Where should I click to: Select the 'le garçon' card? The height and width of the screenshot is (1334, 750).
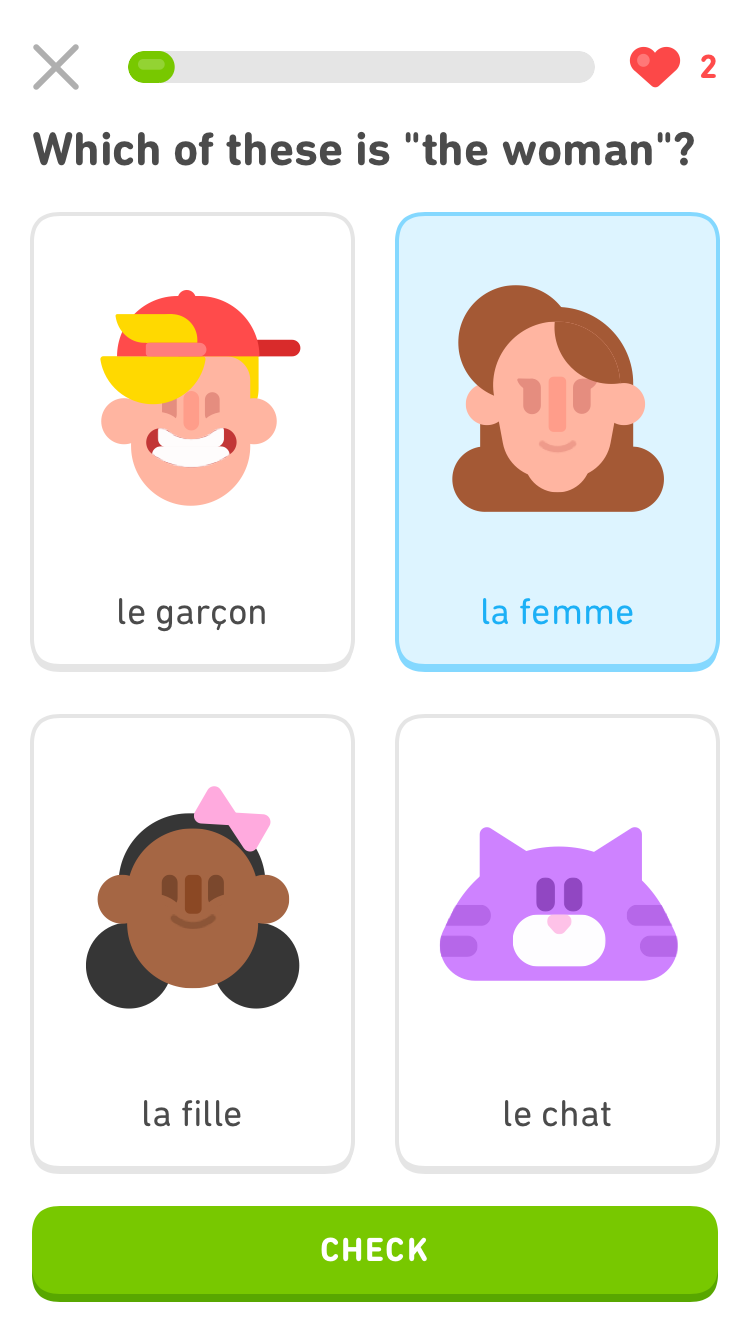pos(192,440)
